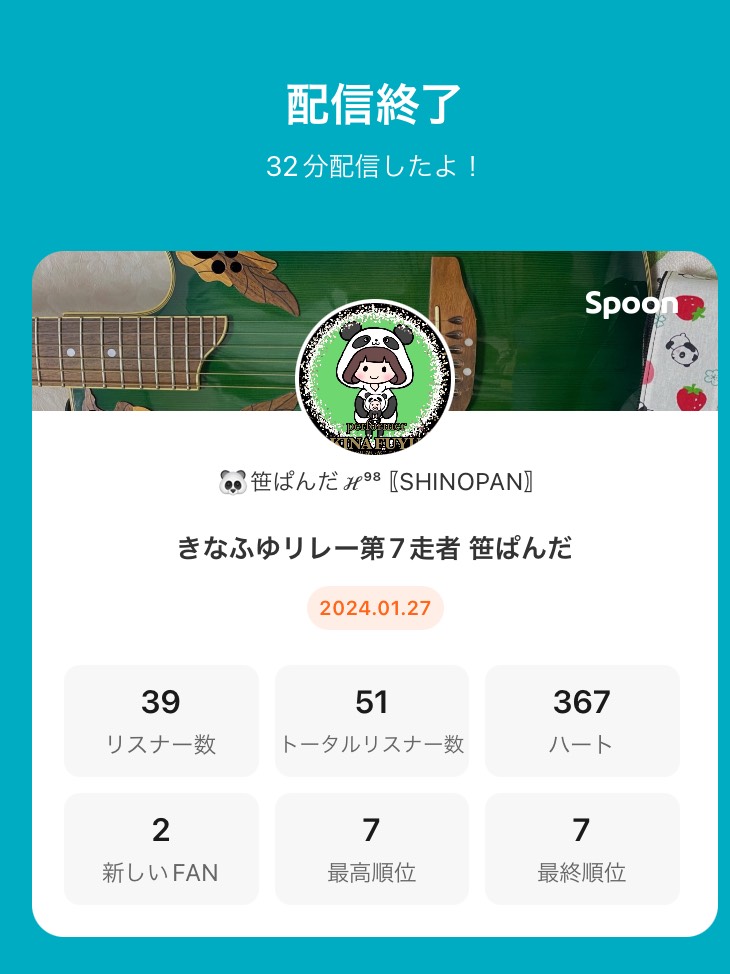The width and height of the screenshot is (730, 974).
Task: Click the トータルリスナー数 stat showing 51
Action: [x=371, y=719]
